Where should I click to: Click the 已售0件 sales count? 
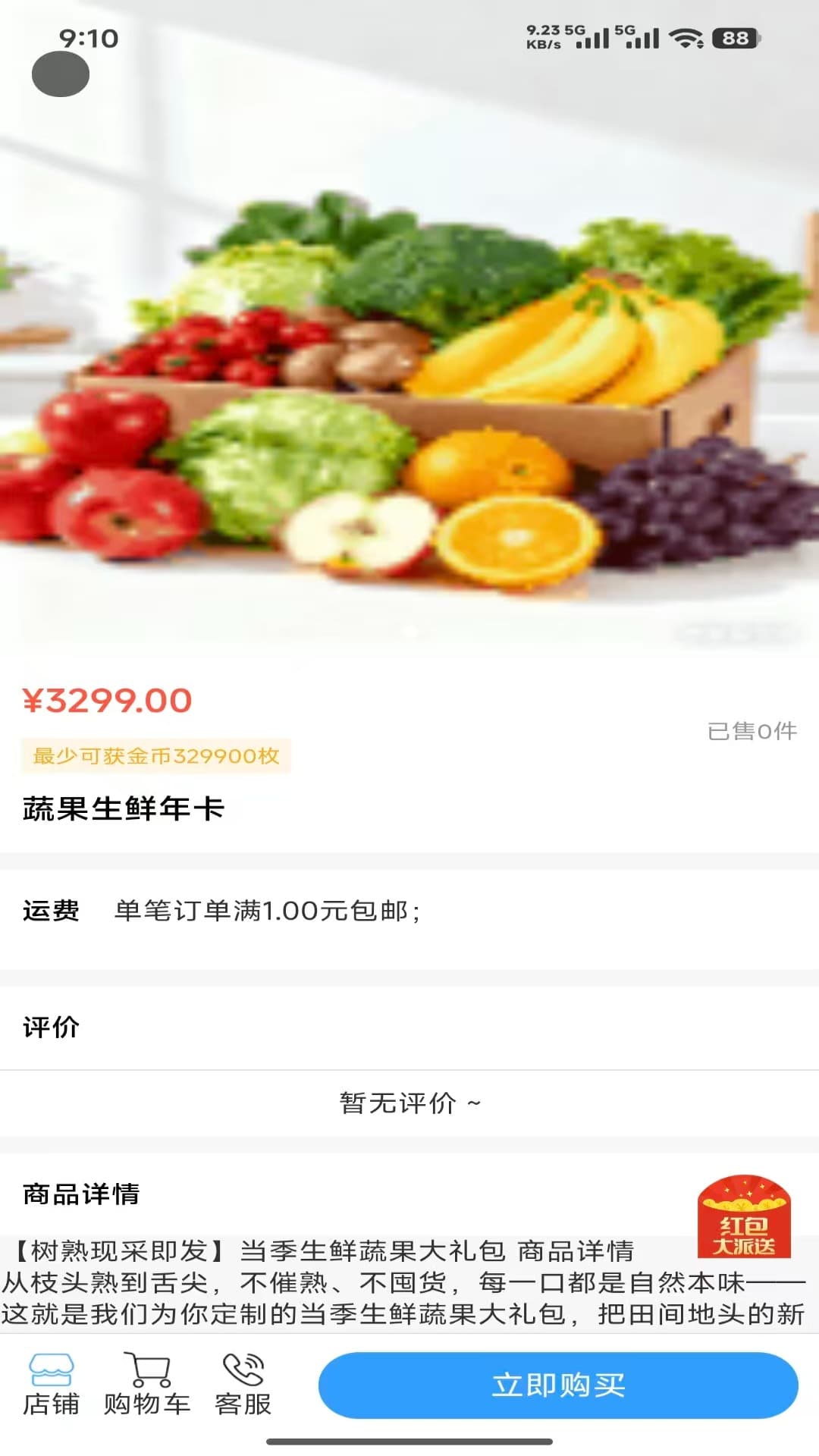[751, 730]
